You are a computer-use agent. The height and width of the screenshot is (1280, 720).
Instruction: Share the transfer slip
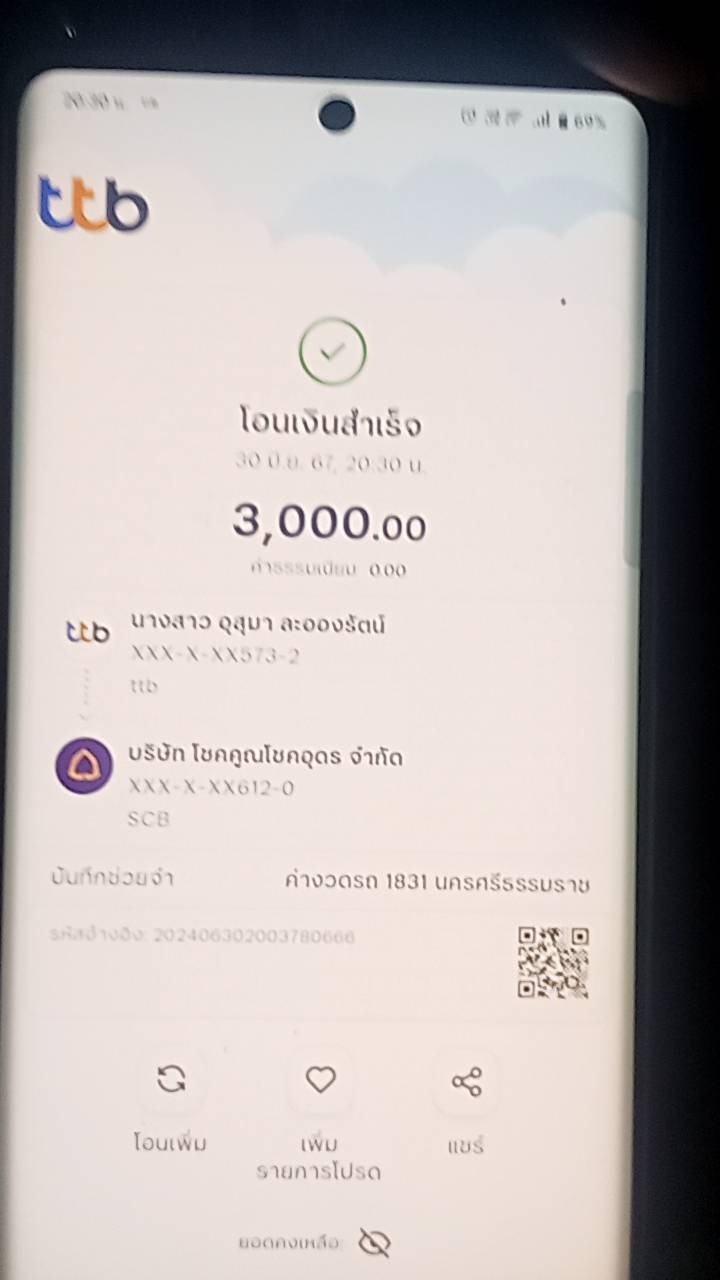pos(466,1082)
